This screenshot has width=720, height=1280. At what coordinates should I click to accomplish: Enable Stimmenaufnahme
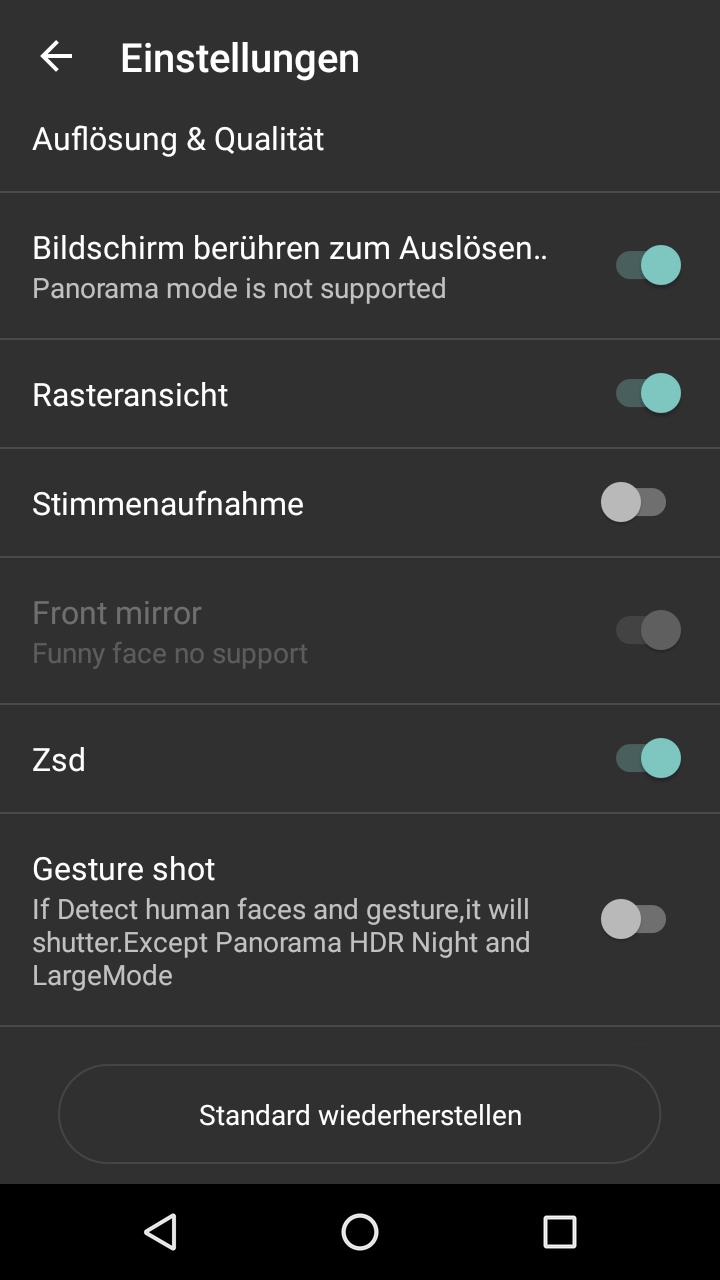pyautogui.click(x=634, y=502)
